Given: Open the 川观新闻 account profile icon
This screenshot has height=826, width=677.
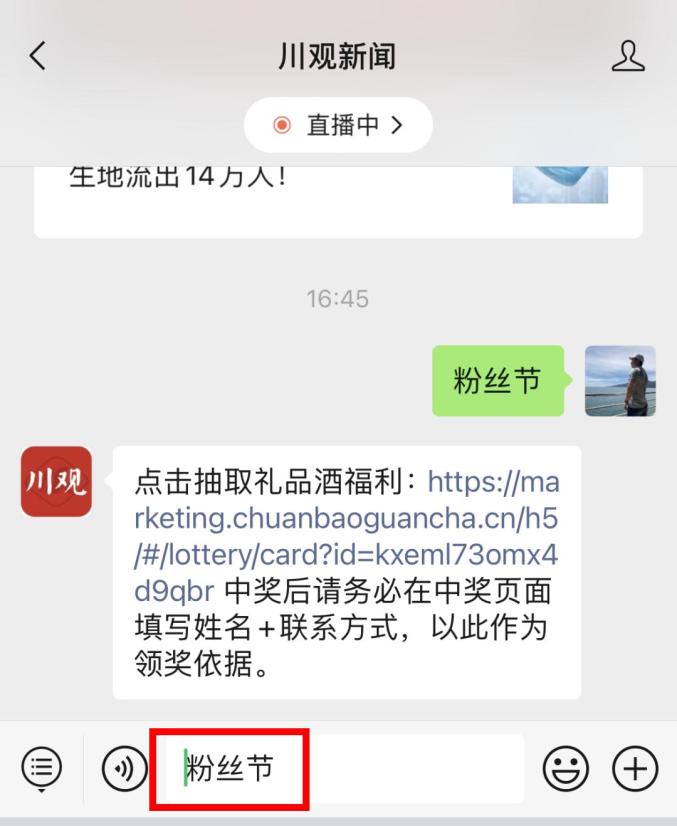Looking at the screenshot, I should (628, 56).
